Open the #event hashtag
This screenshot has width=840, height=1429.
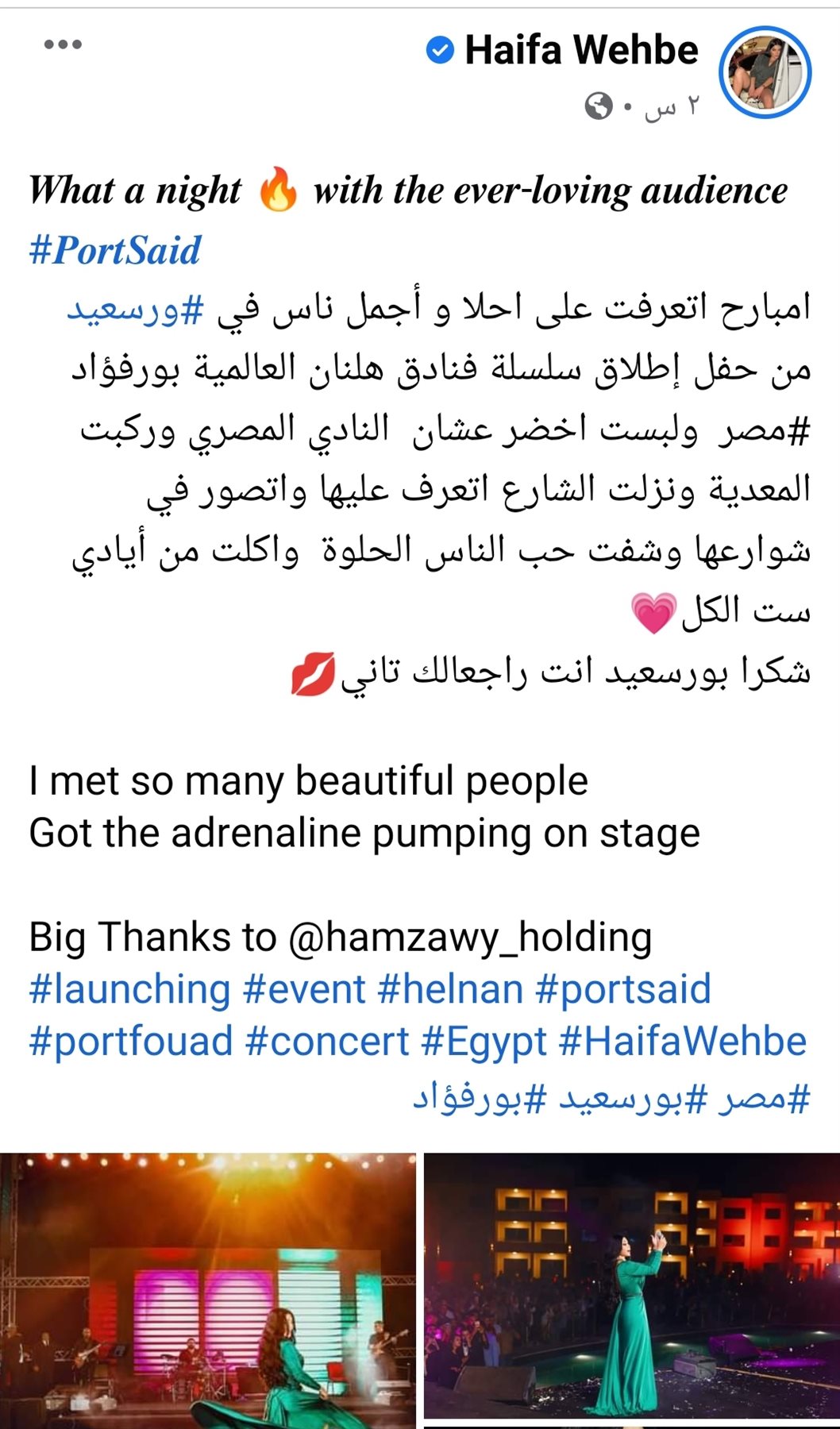(x=304, y=989)
